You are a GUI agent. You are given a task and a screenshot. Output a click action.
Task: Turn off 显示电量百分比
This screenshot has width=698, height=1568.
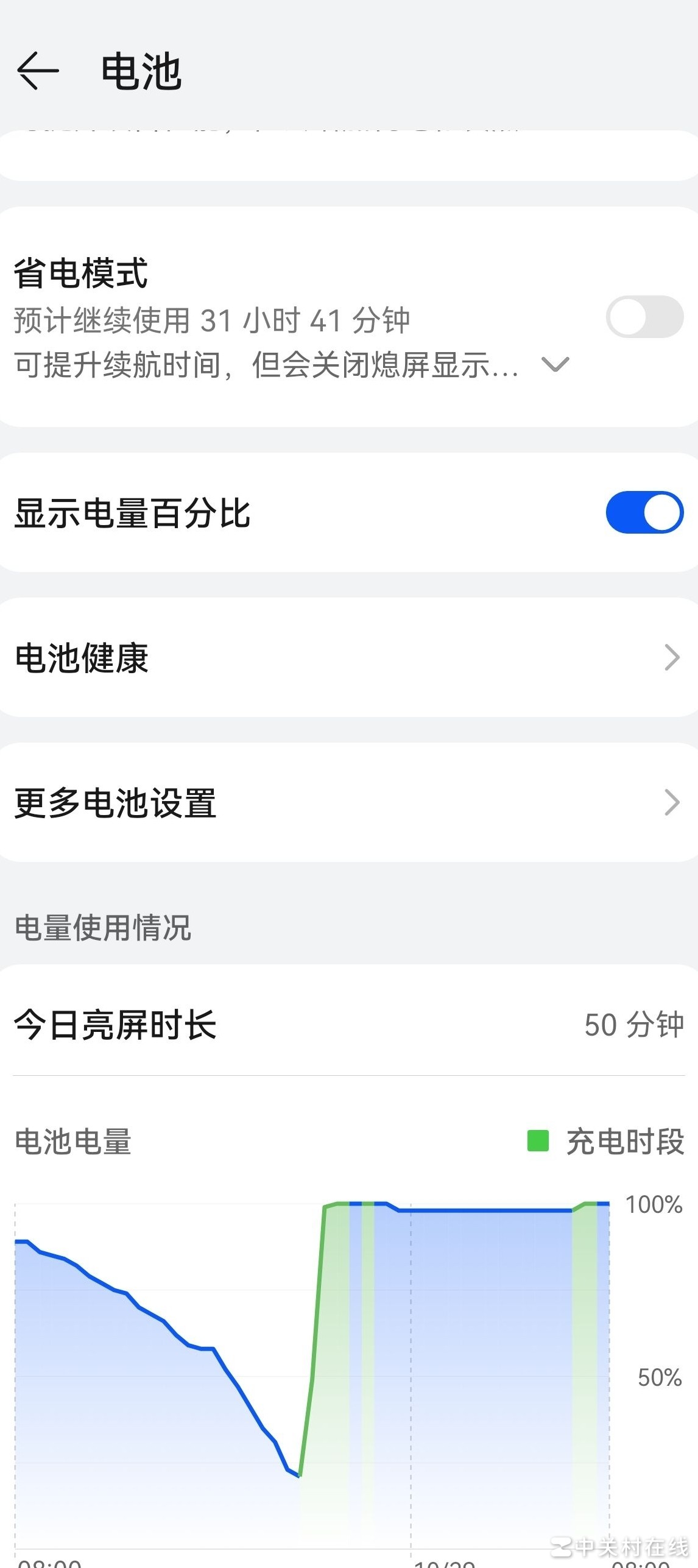[644, 512]
